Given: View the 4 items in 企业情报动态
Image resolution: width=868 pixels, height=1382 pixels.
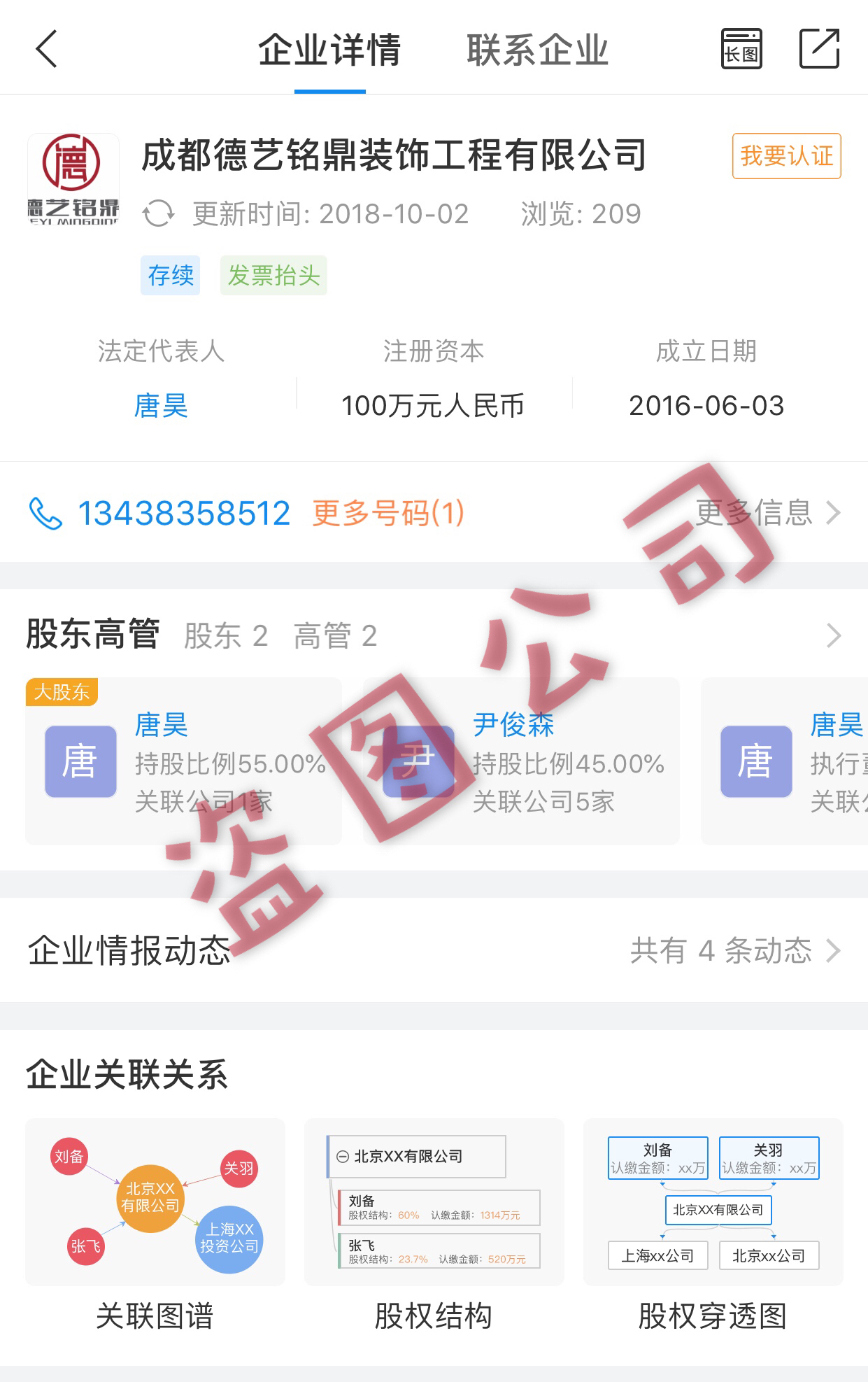Looking at the screenshot, I should click(734, 950).
